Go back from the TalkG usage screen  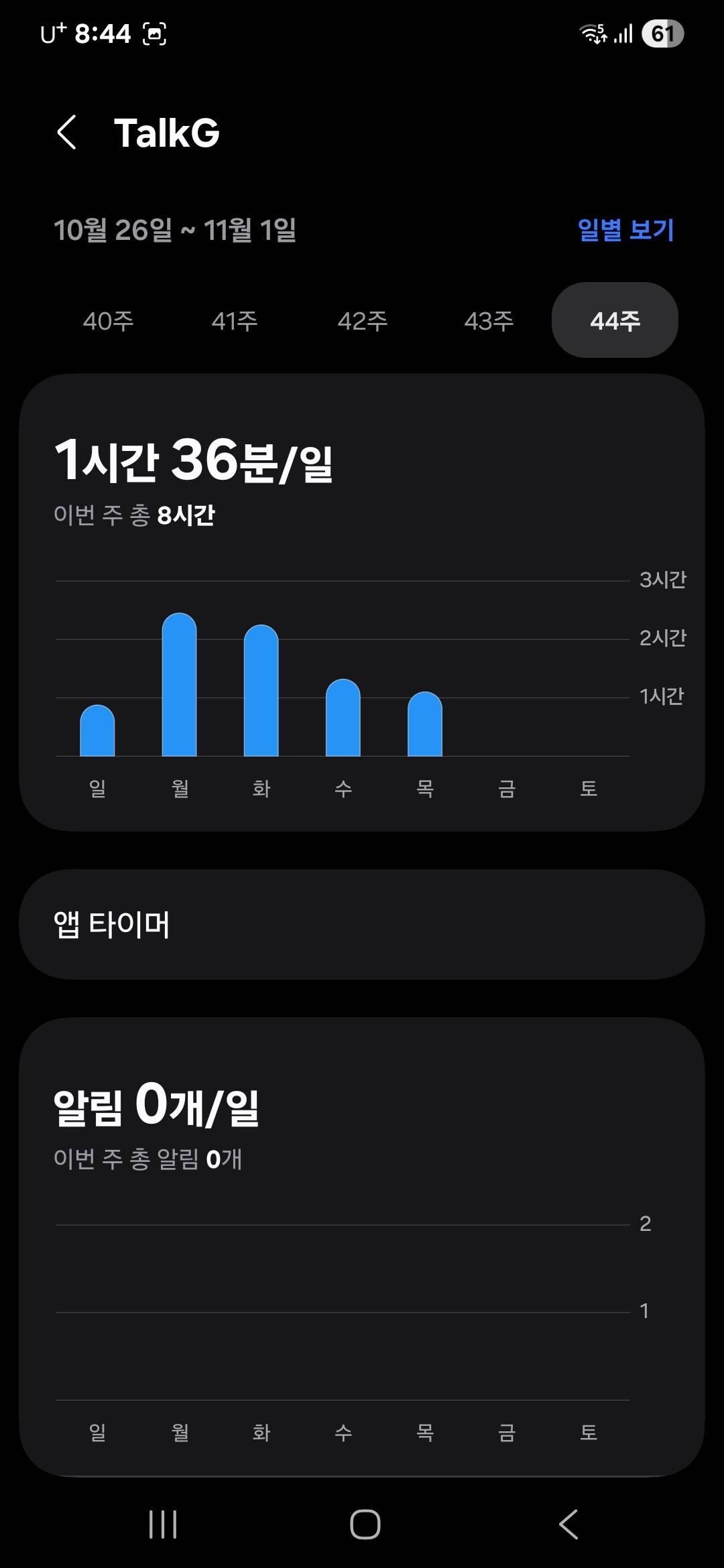(x=67, y=132)
